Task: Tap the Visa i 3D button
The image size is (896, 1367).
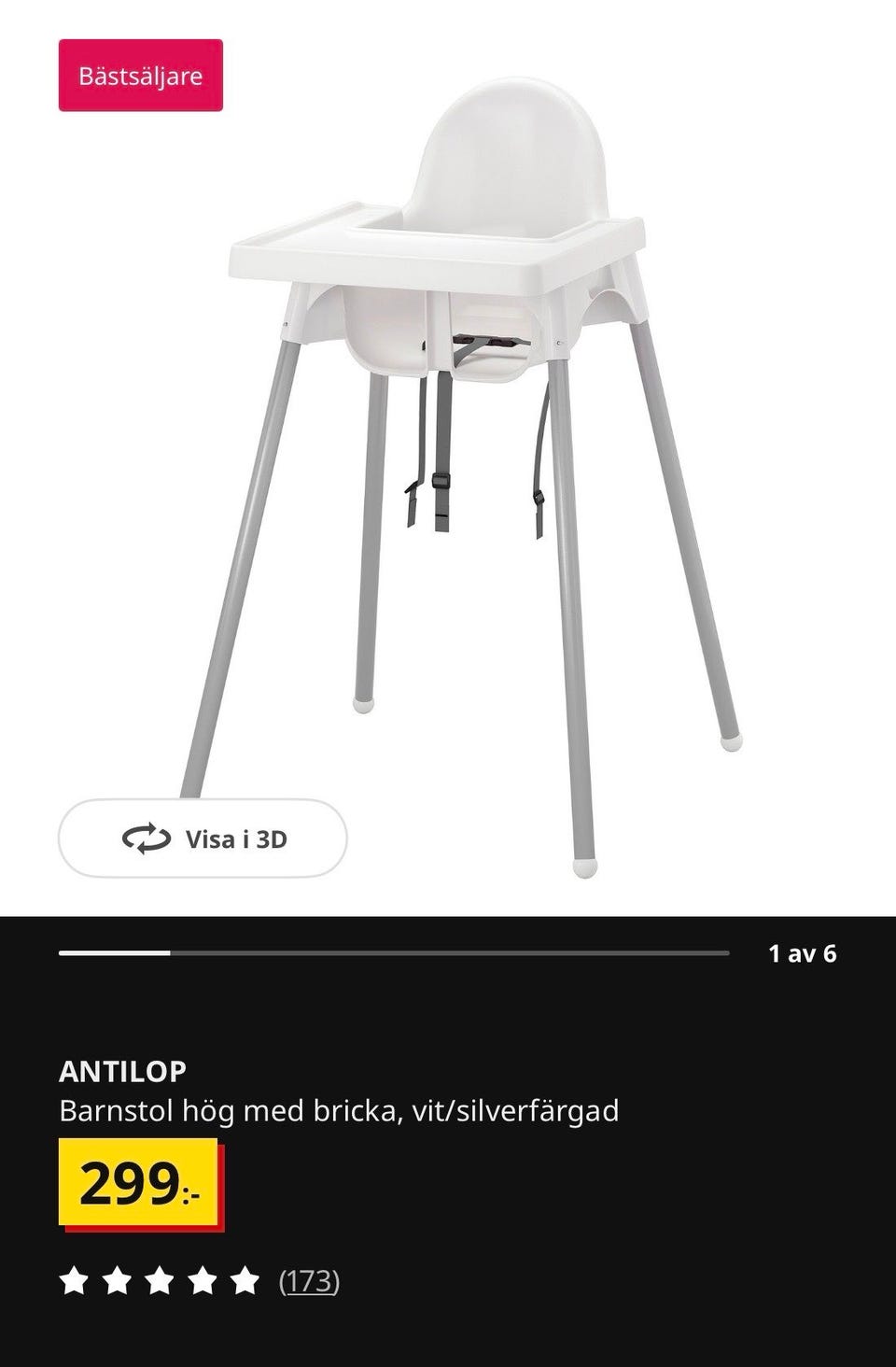Action: click(x=203, y=839)
